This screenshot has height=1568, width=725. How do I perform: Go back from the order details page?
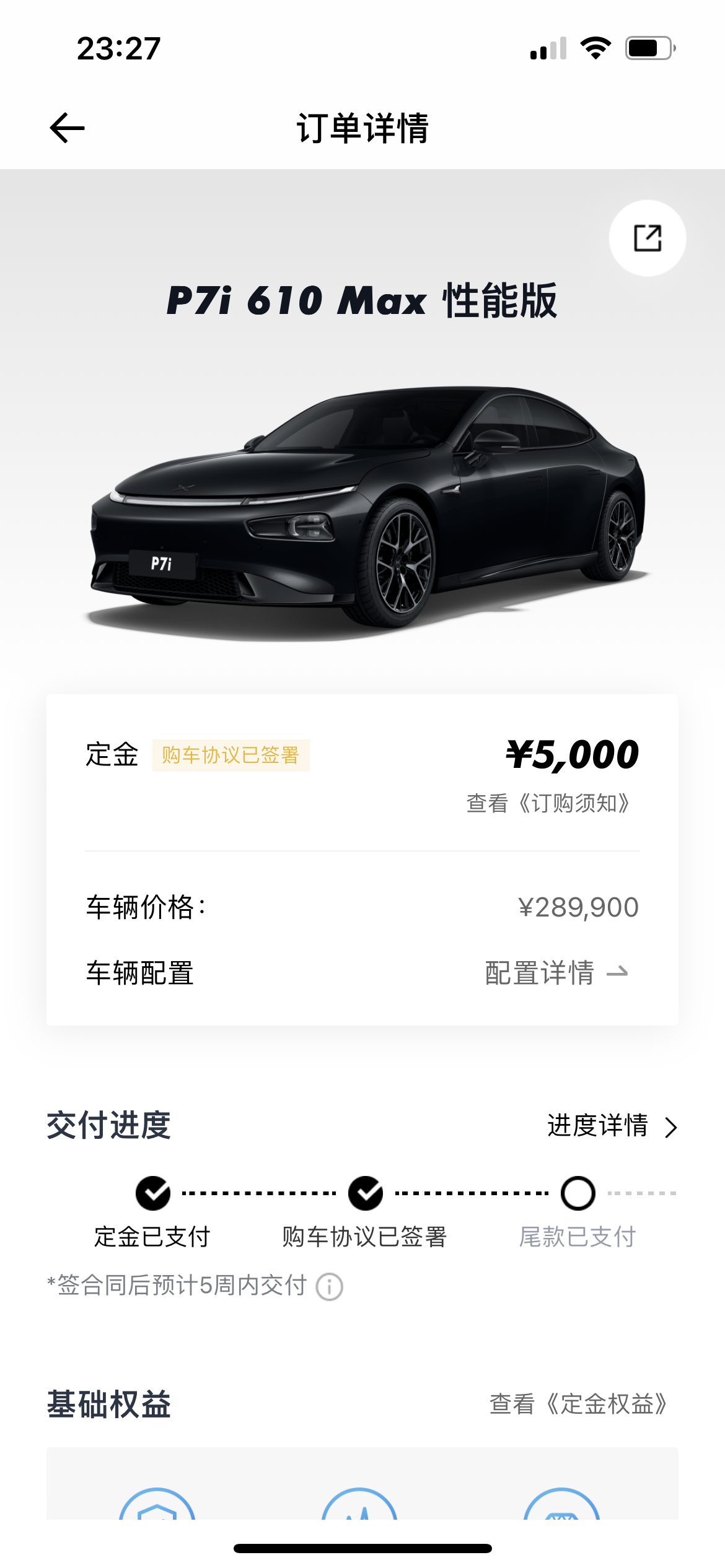click(x=67, y=128)
